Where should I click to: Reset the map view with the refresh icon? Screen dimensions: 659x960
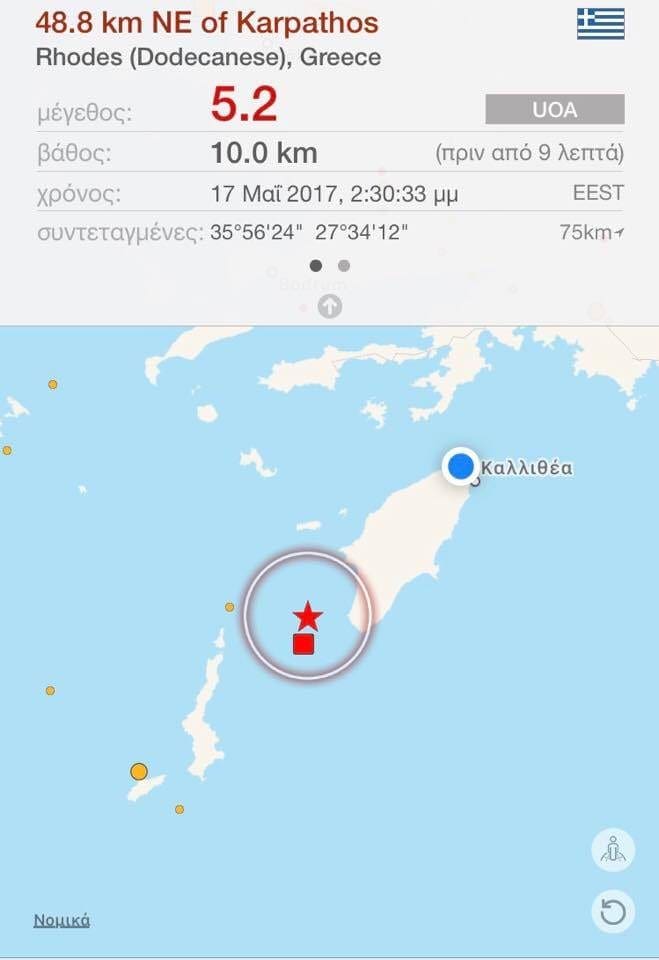pos(612,911)
